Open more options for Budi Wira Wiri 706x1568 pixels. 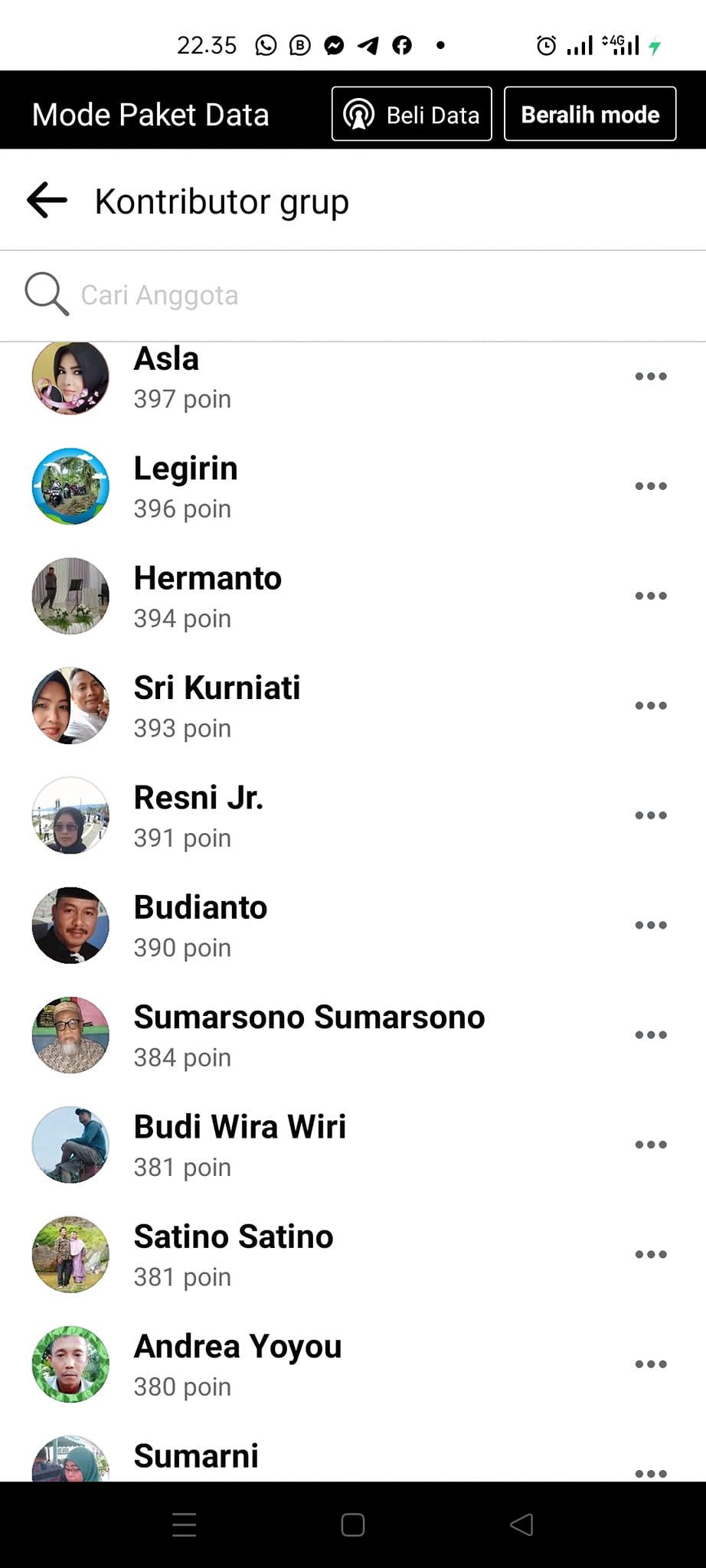(x=651, y=1145)
